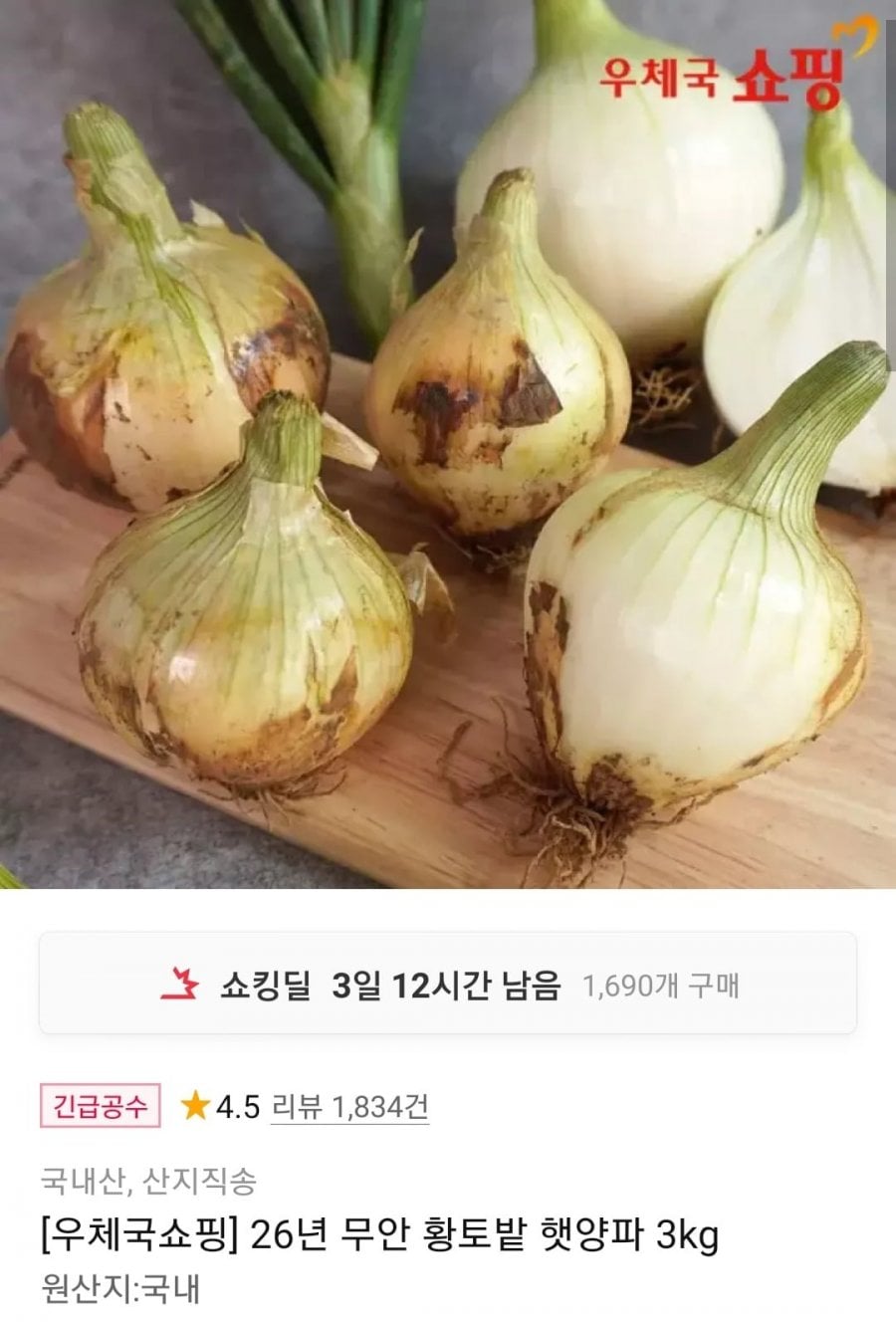This screenshot has height=1322, width=896.
Task: Open the 쇼킹딜 deal banner
Action: pos(448,985)
